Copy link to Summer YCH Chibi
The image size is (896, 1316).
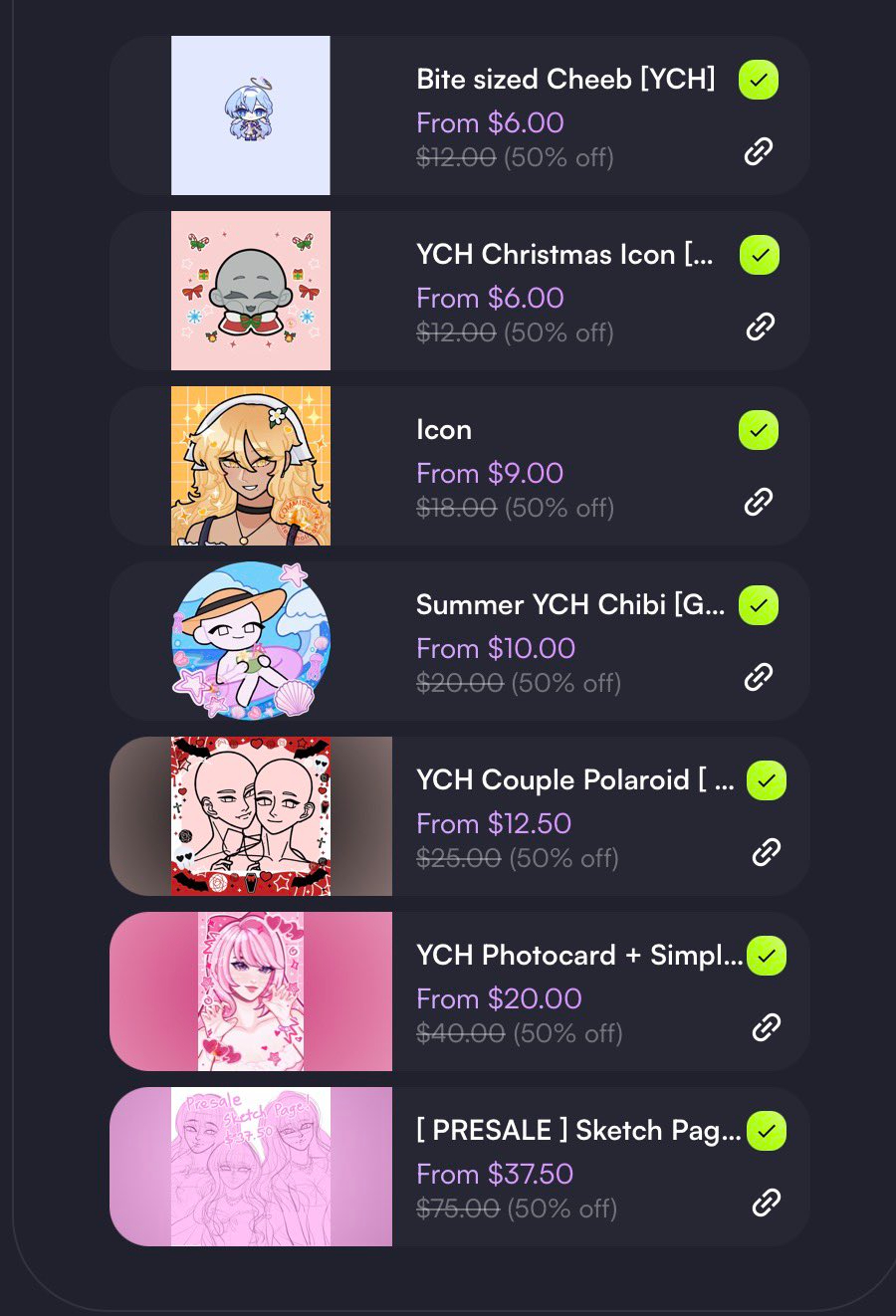click(x=759, y=677)
